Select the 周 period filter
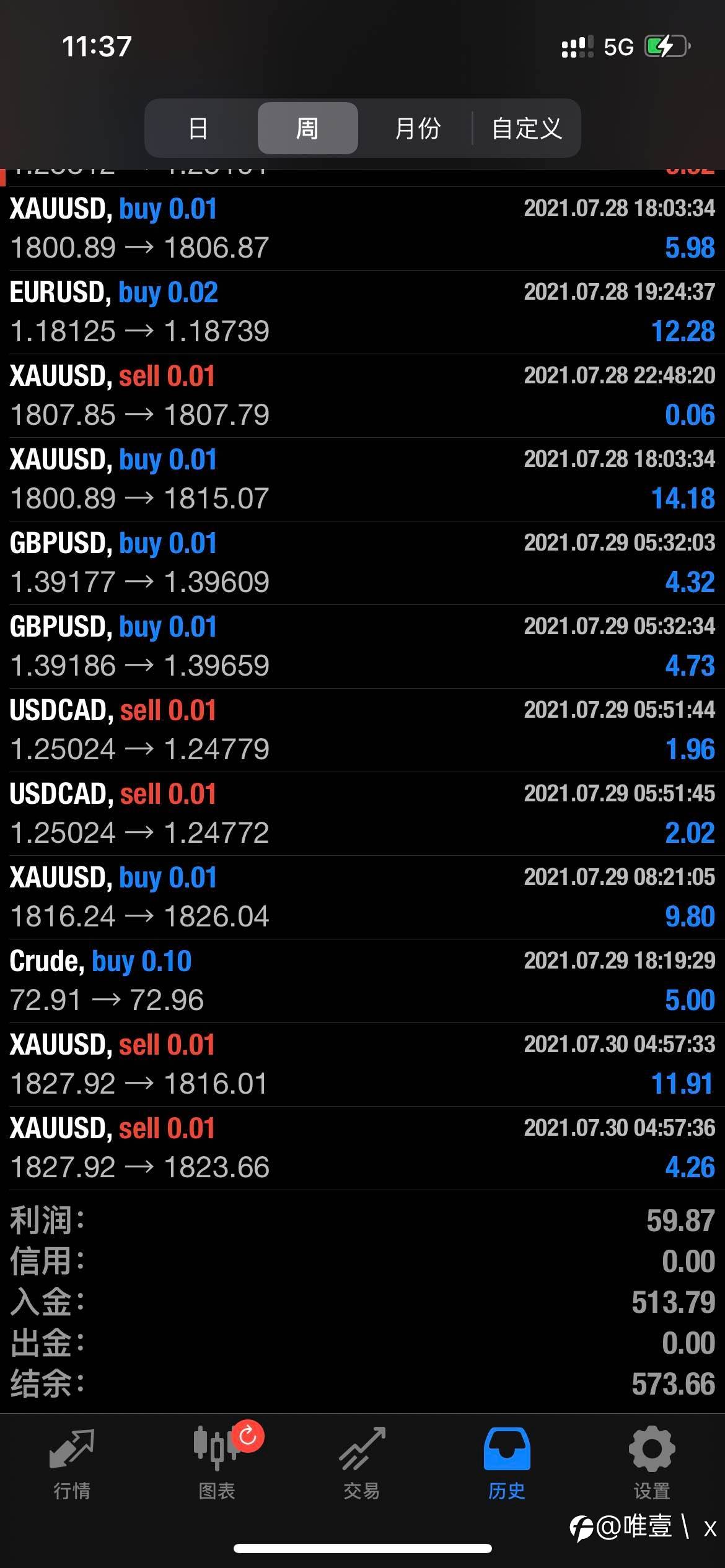 pyautogui.click(x=307, y=129)
